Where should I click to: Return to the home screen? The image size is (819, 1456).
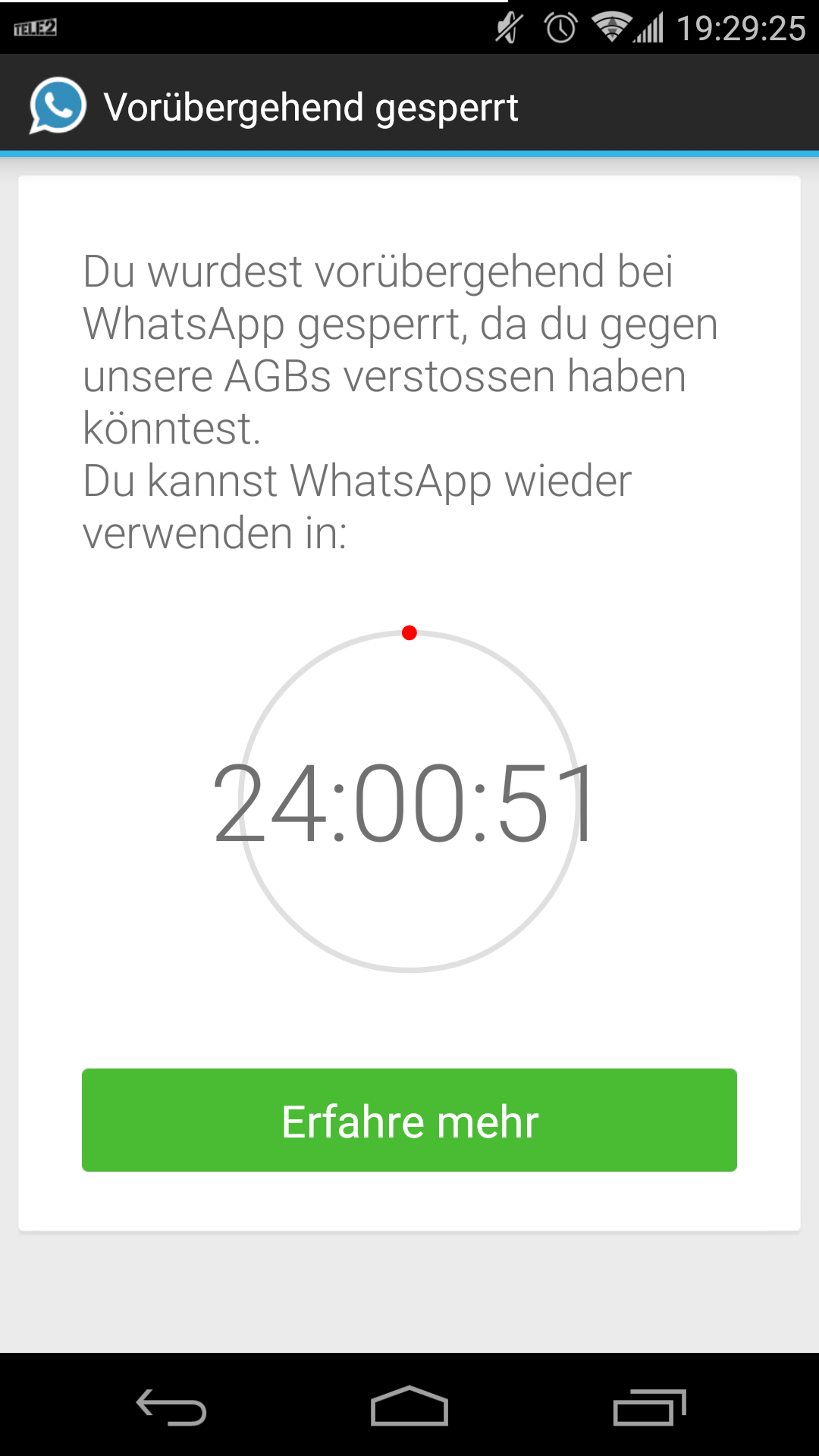pos(409,1407)
